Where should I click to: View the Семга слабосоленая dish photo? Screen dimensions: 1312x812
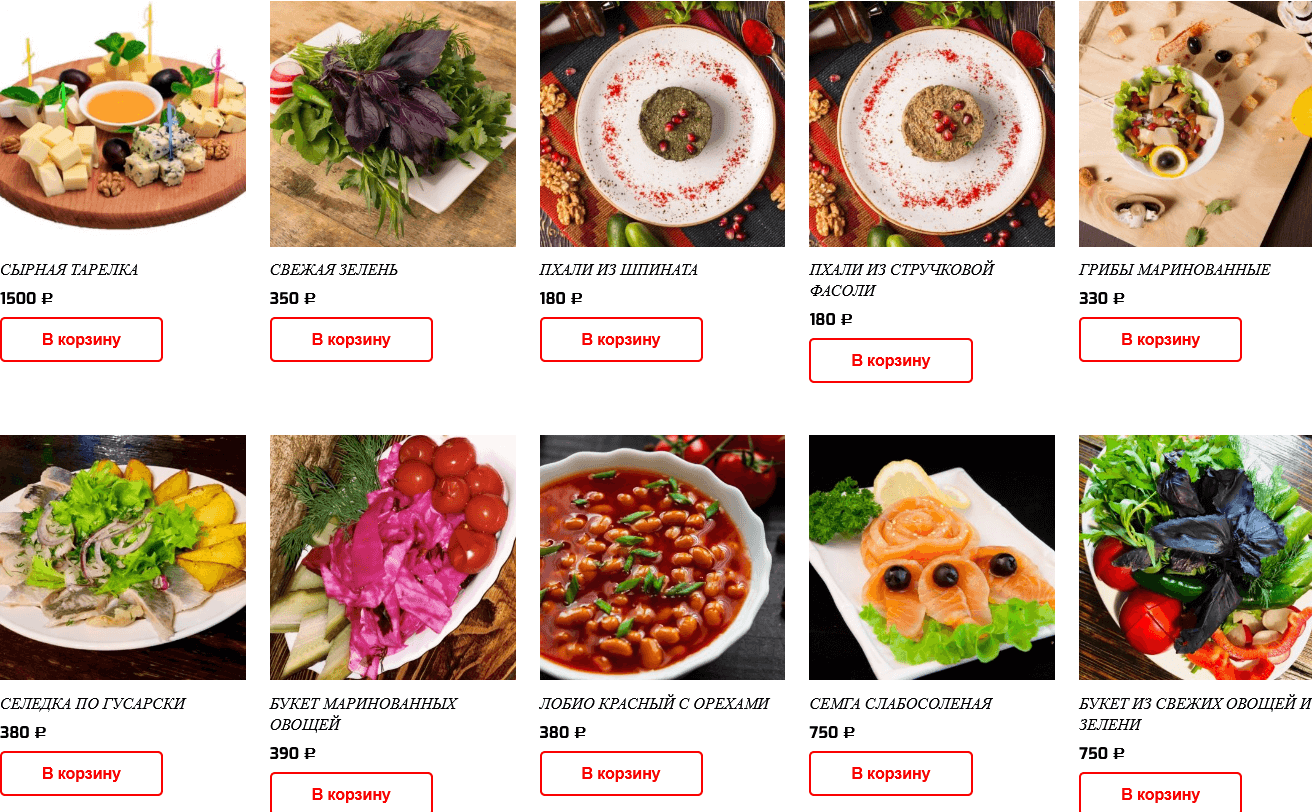pyautogui.click(x=931, y=557)
